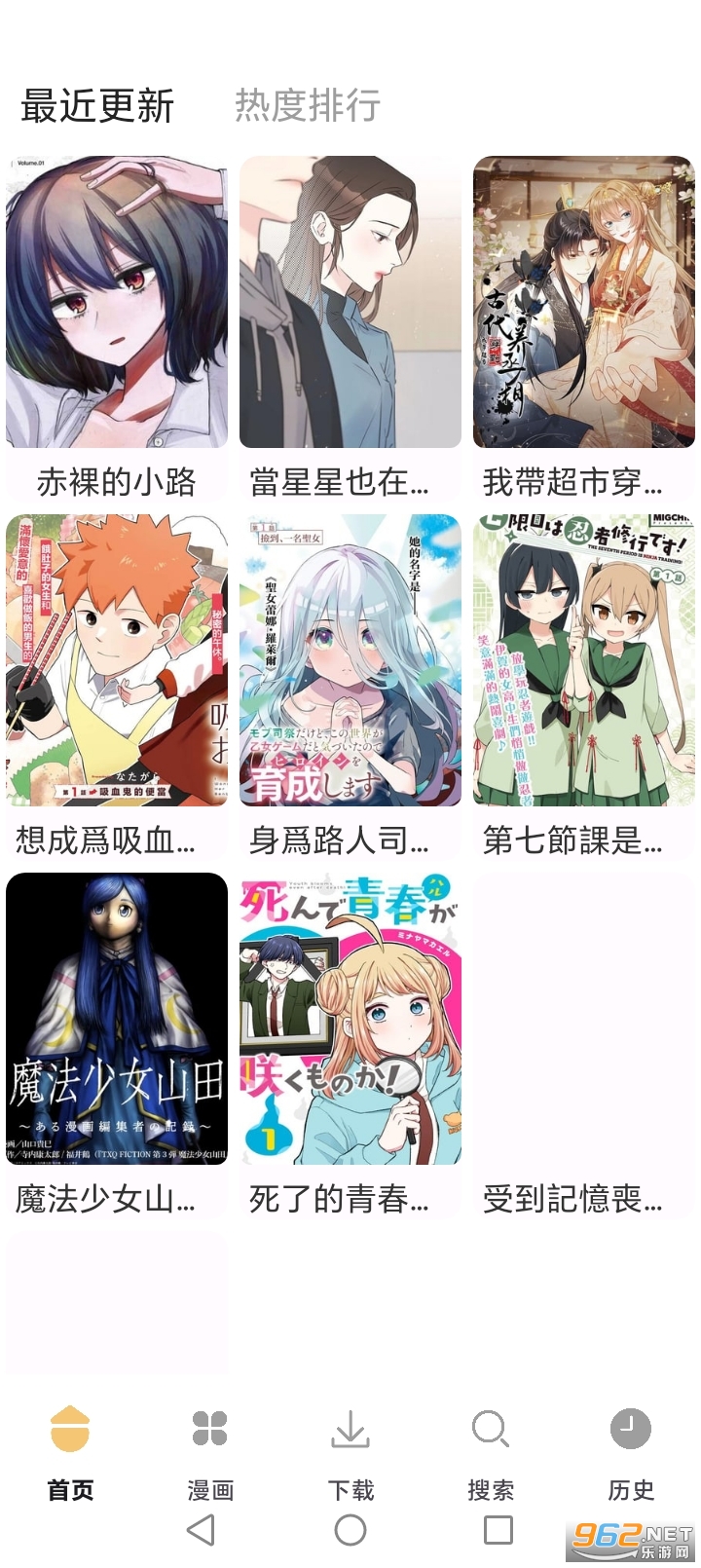Image resolution: width=701 pixels, height=1568 pixels.
Task: Open the 搜索 tab
Action: (491, 1452)
